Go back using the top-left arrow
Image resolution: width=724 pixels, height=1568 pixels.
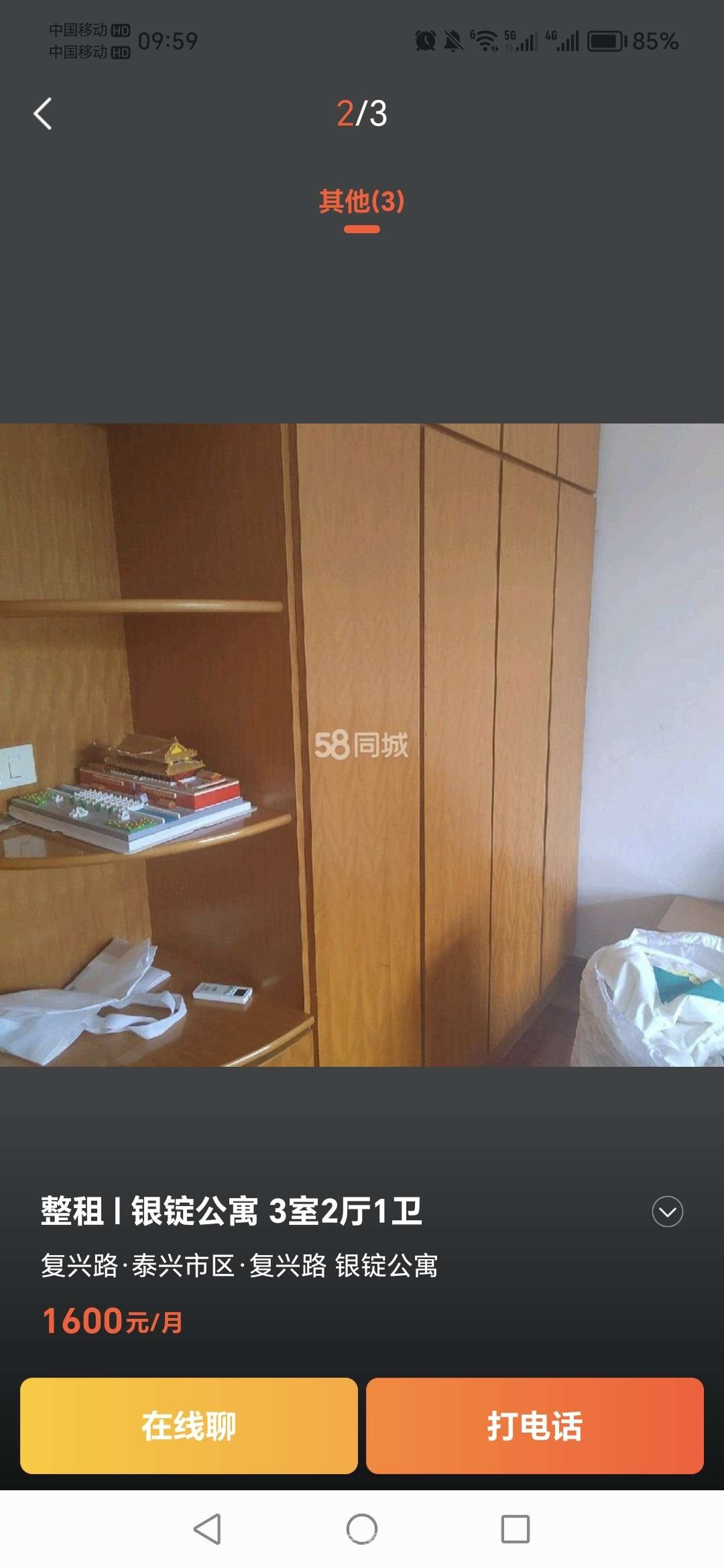coord(43,114)
